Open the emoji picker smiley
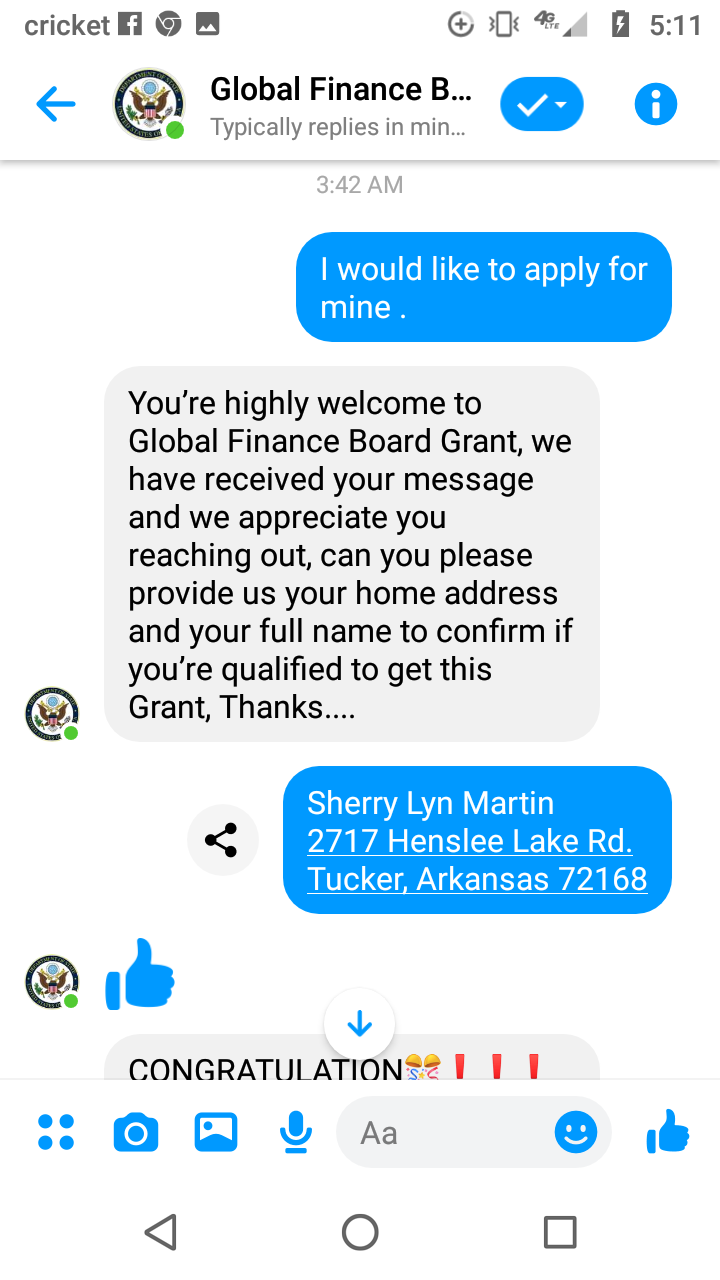 [576, 1133]
